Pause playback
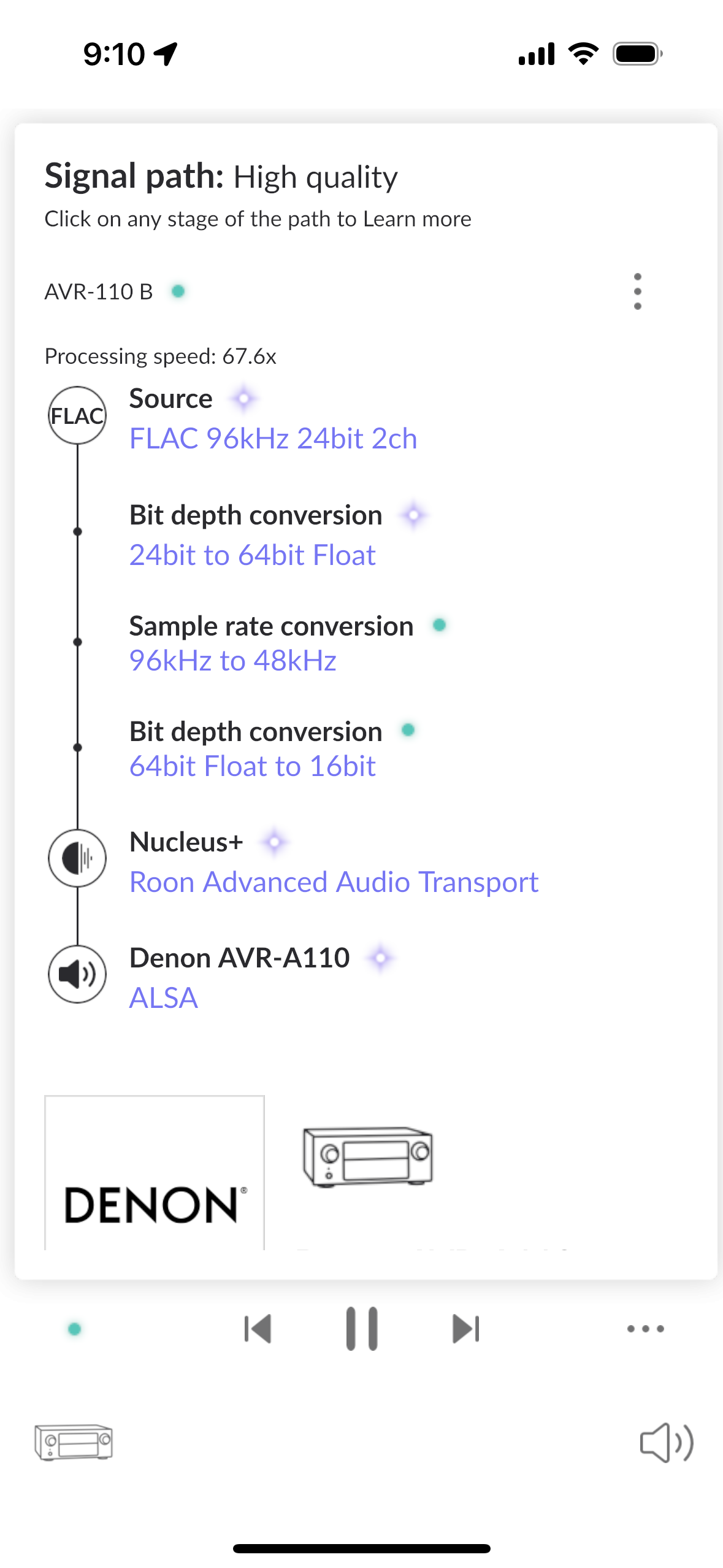Screen dimensions: 723x1568 pyautogui.click(x=362, y=1329)
